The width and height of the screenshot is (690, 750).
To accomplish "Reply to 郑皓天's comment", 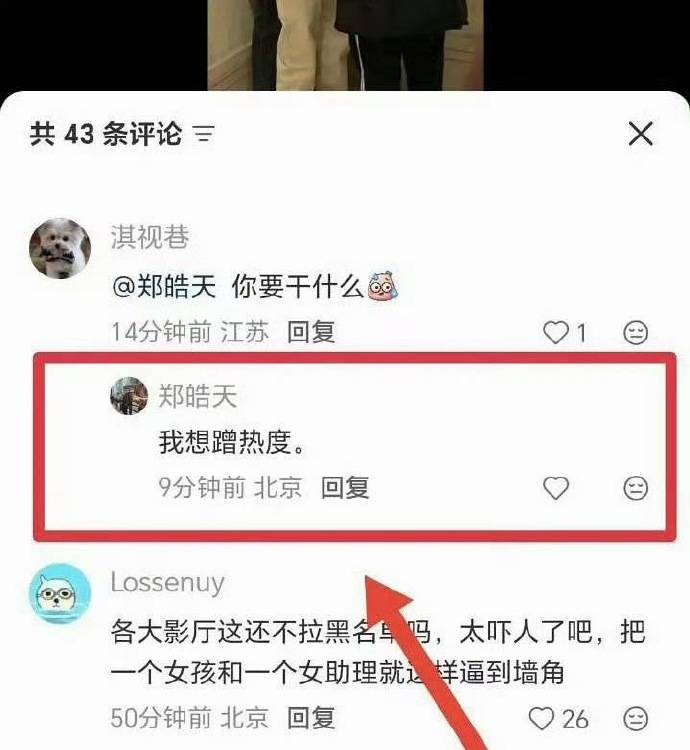I will (345, 487).
